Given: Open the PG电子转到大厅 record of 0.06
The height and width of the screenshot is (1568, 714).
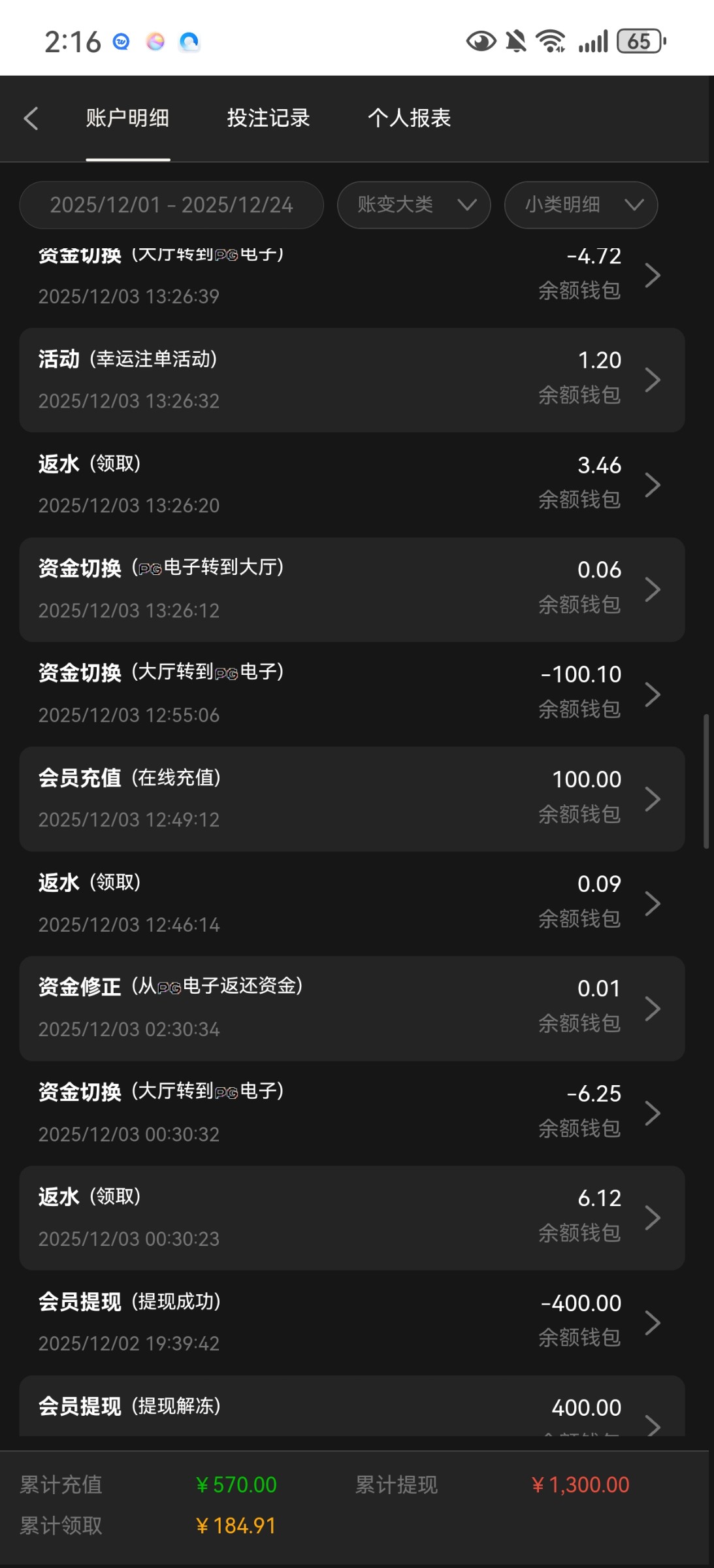Looking at the screenshot, I should pos(351,589).
